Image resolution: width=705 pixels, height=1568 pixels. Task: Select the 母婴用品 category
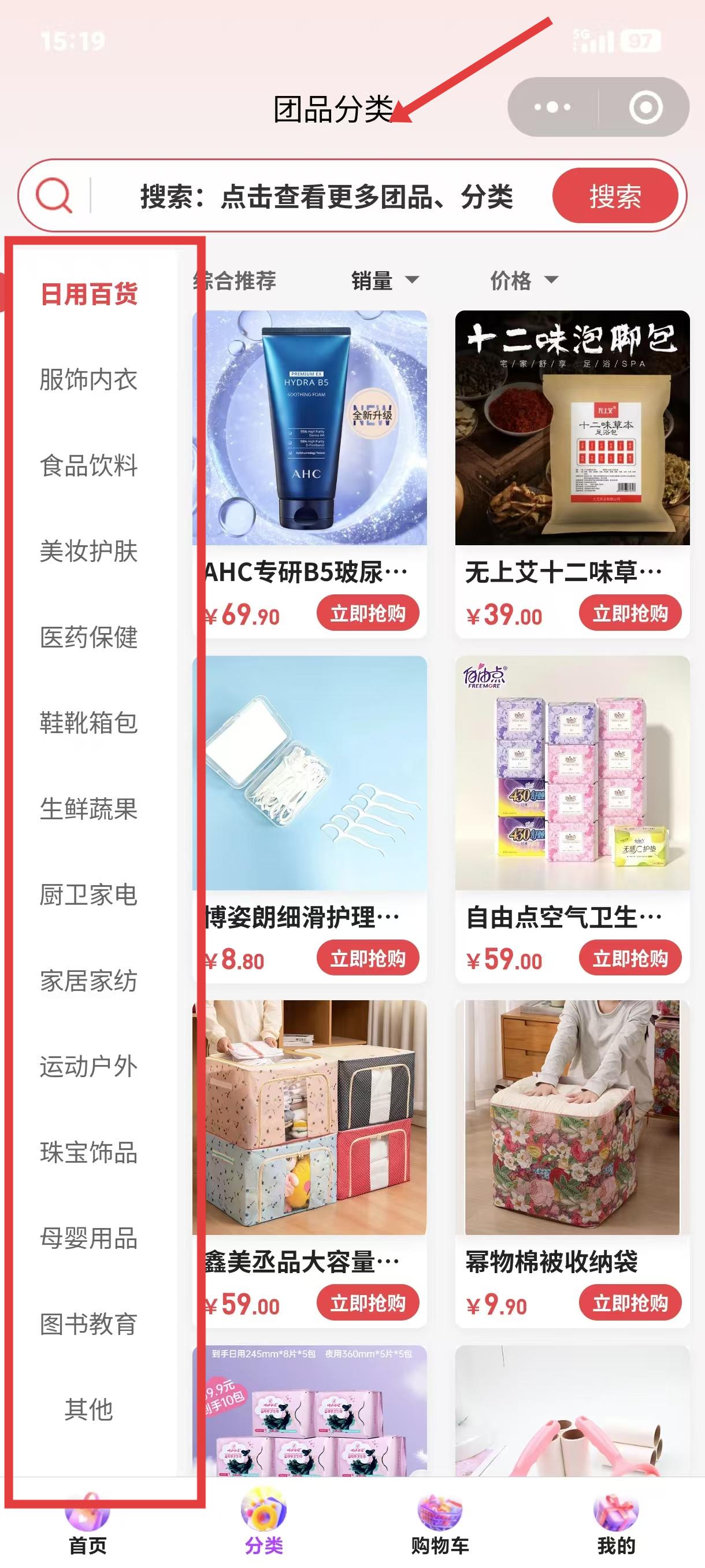[x=89, y=1238]
